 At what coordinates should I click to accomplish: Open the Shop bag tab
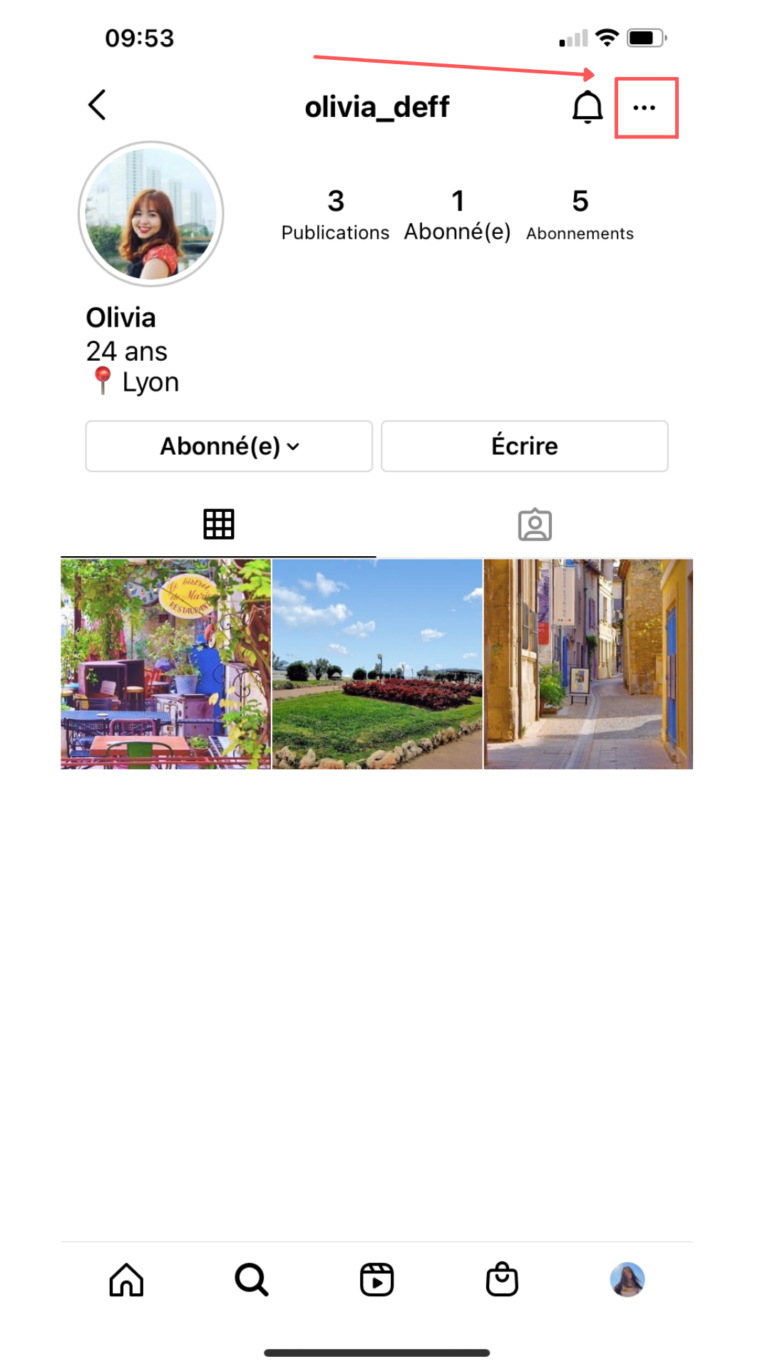502,1279
